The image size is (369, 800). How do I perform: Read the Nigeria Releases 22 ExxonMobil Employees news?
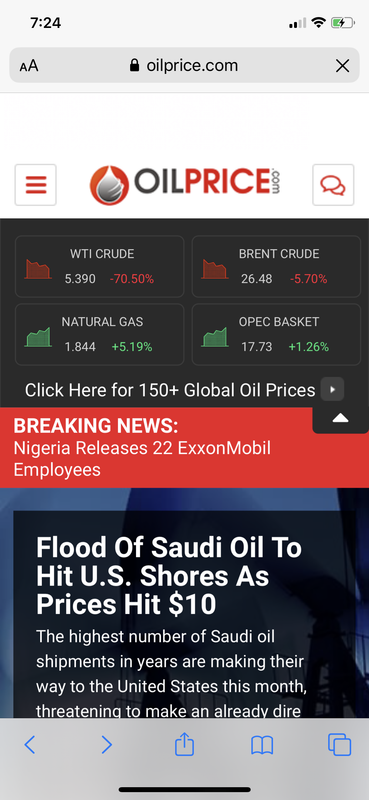point(142,459)
